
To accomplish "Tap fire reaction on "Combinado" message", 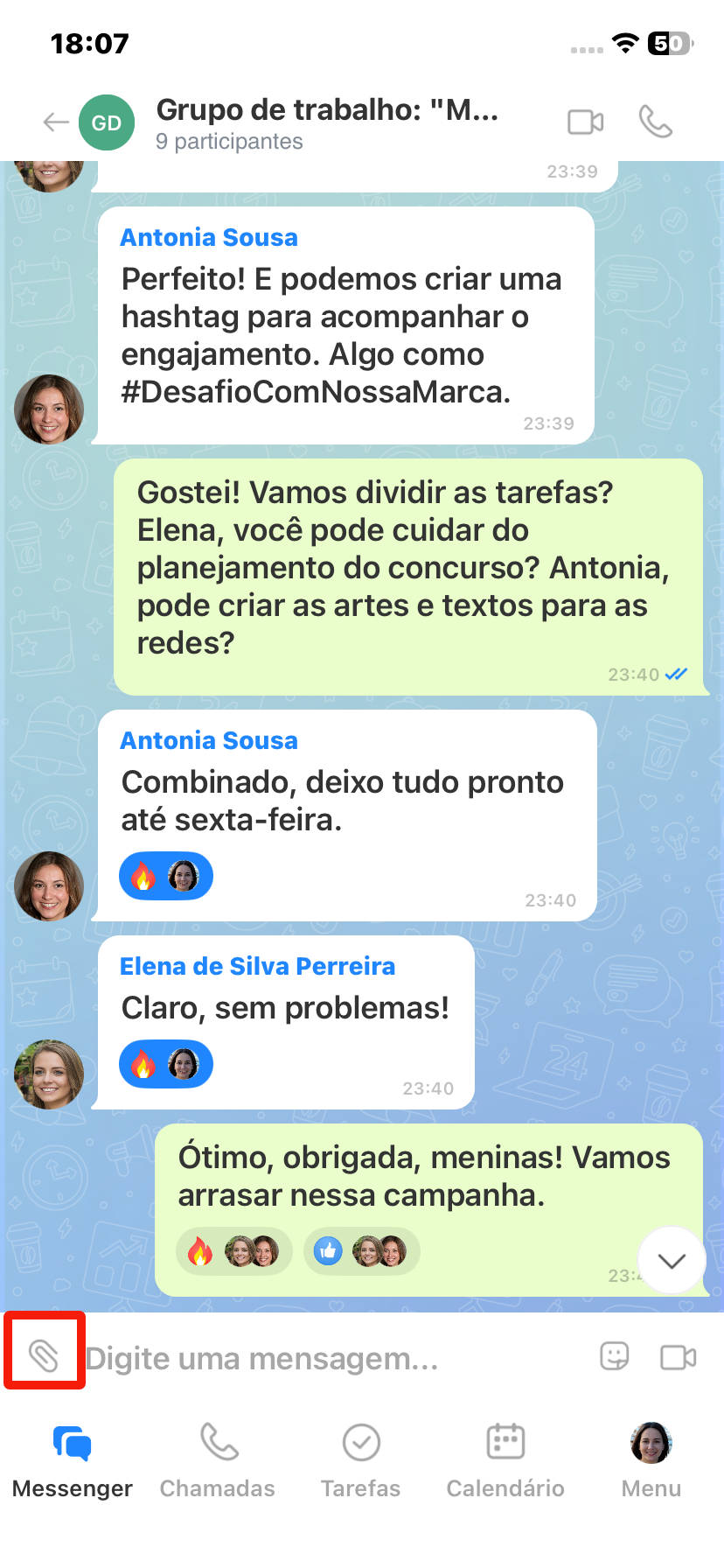I will click(x=165, y=876).
